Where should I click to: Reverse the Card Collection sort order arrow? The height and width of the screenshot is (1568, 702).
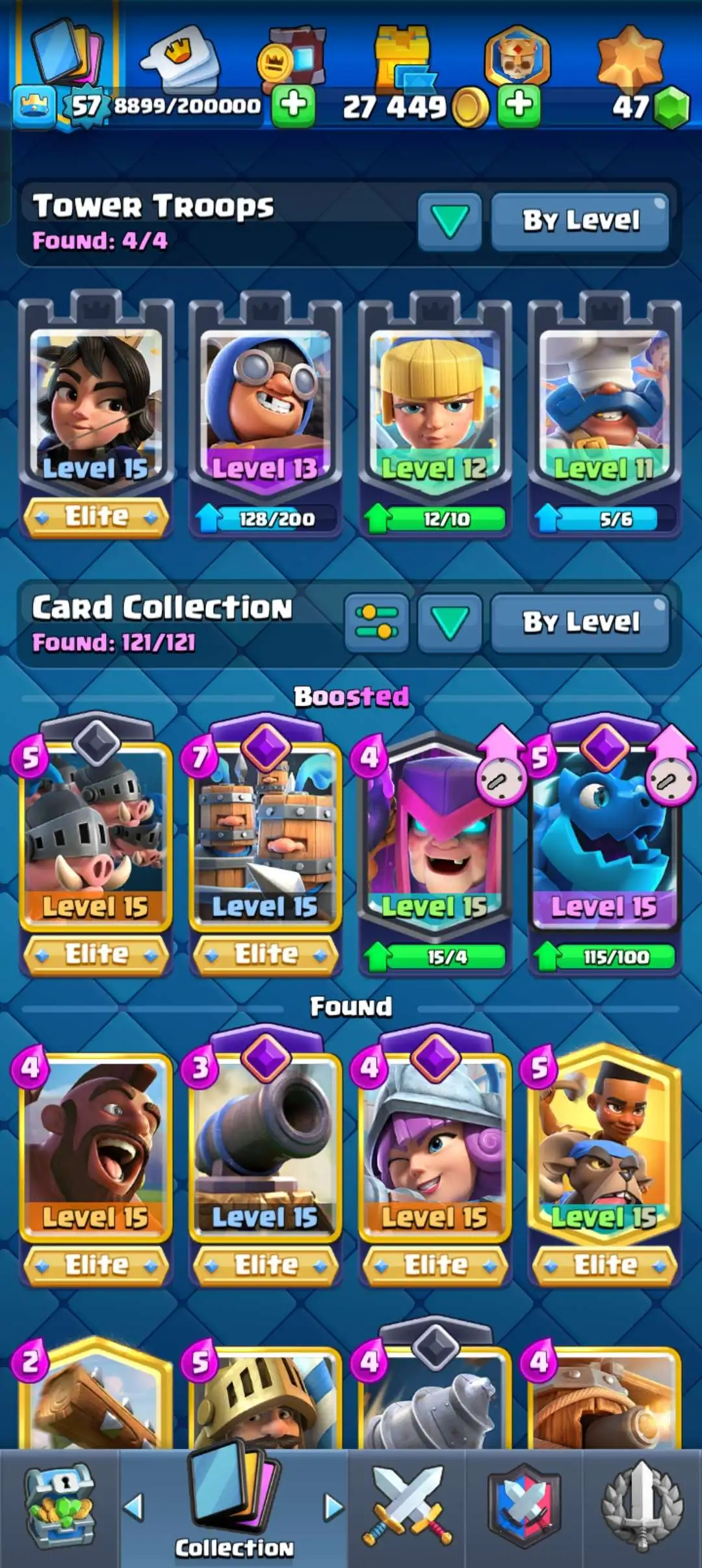450,622
